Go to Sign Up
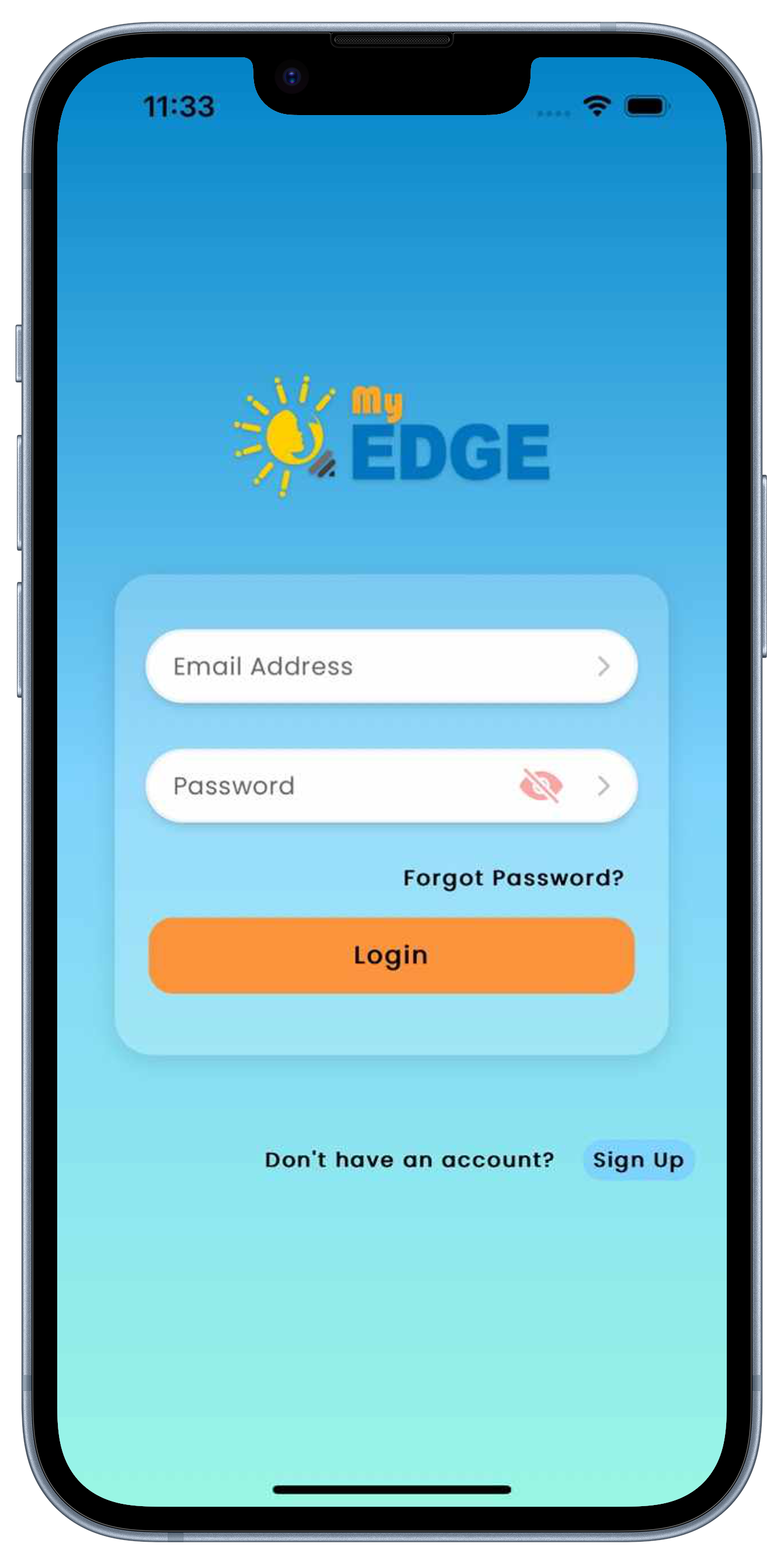Image resolution: width=784 pixels, height=1564 pixels. [638, 1160]
